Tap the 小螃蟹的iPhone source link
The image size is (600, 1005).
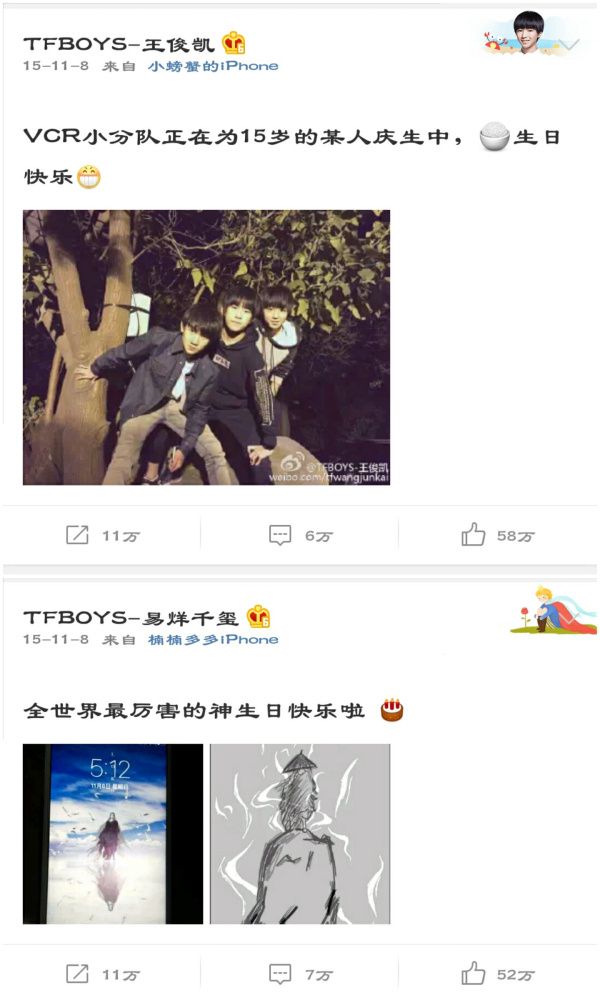coord(213,66)
